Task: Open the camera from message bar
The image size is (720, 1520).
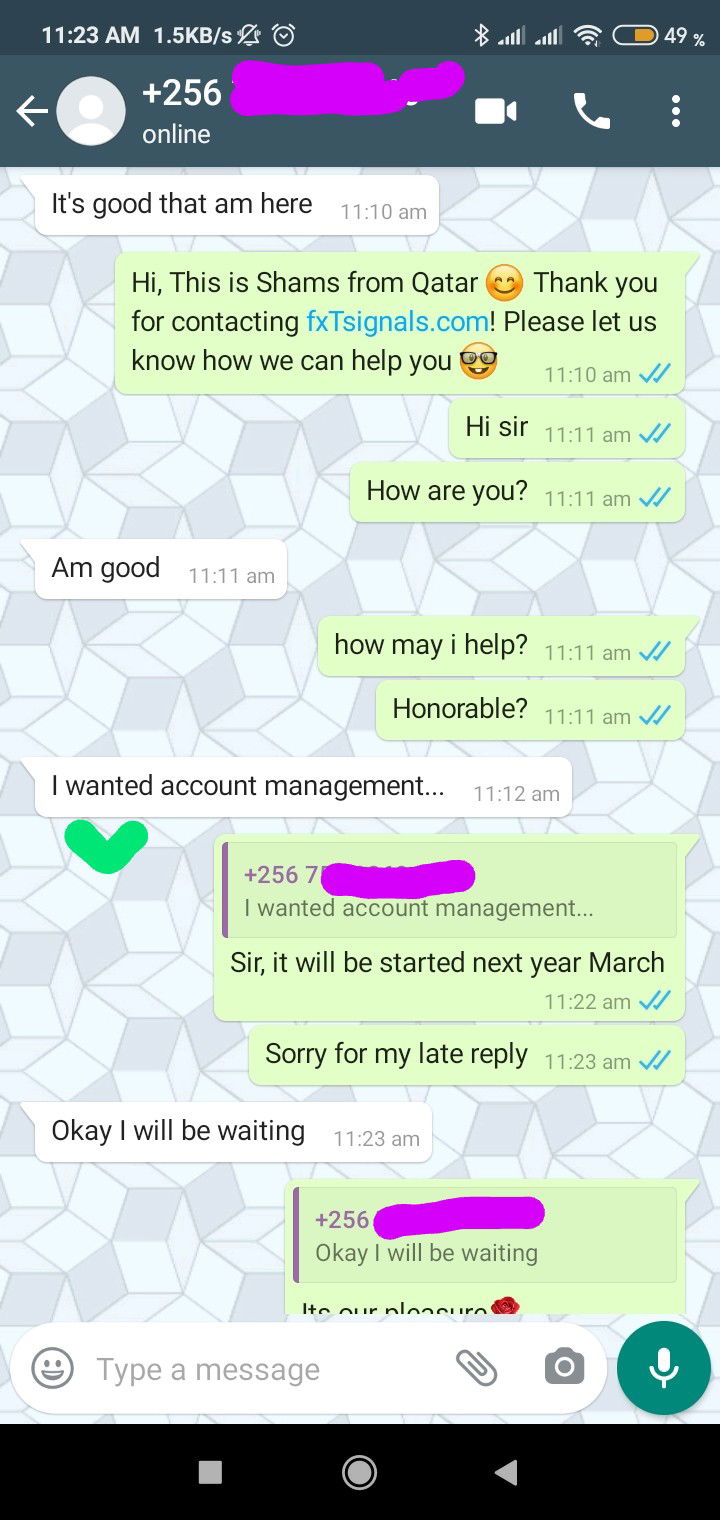Action: point(564,1368)
